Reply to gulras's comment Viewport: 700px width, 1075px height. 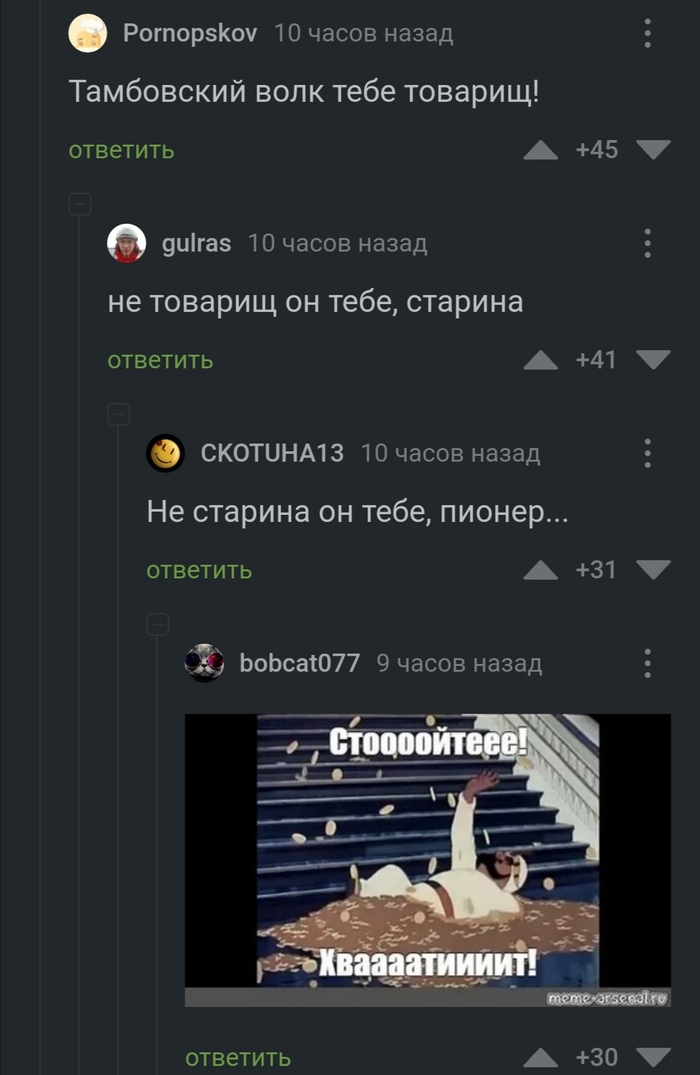(x=160, y=360)
